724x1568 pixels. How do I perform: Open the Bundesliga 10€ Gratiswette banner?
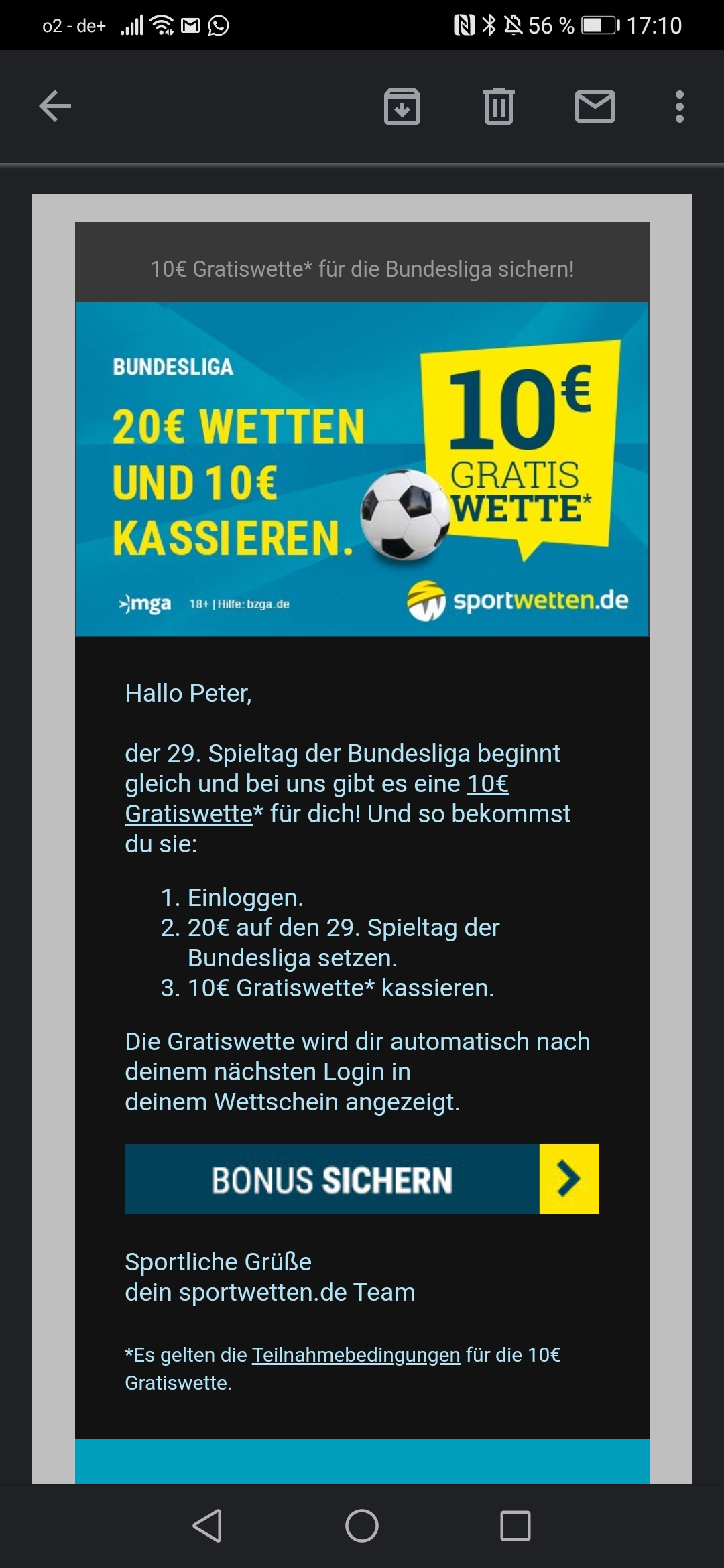tap(362, 469)
